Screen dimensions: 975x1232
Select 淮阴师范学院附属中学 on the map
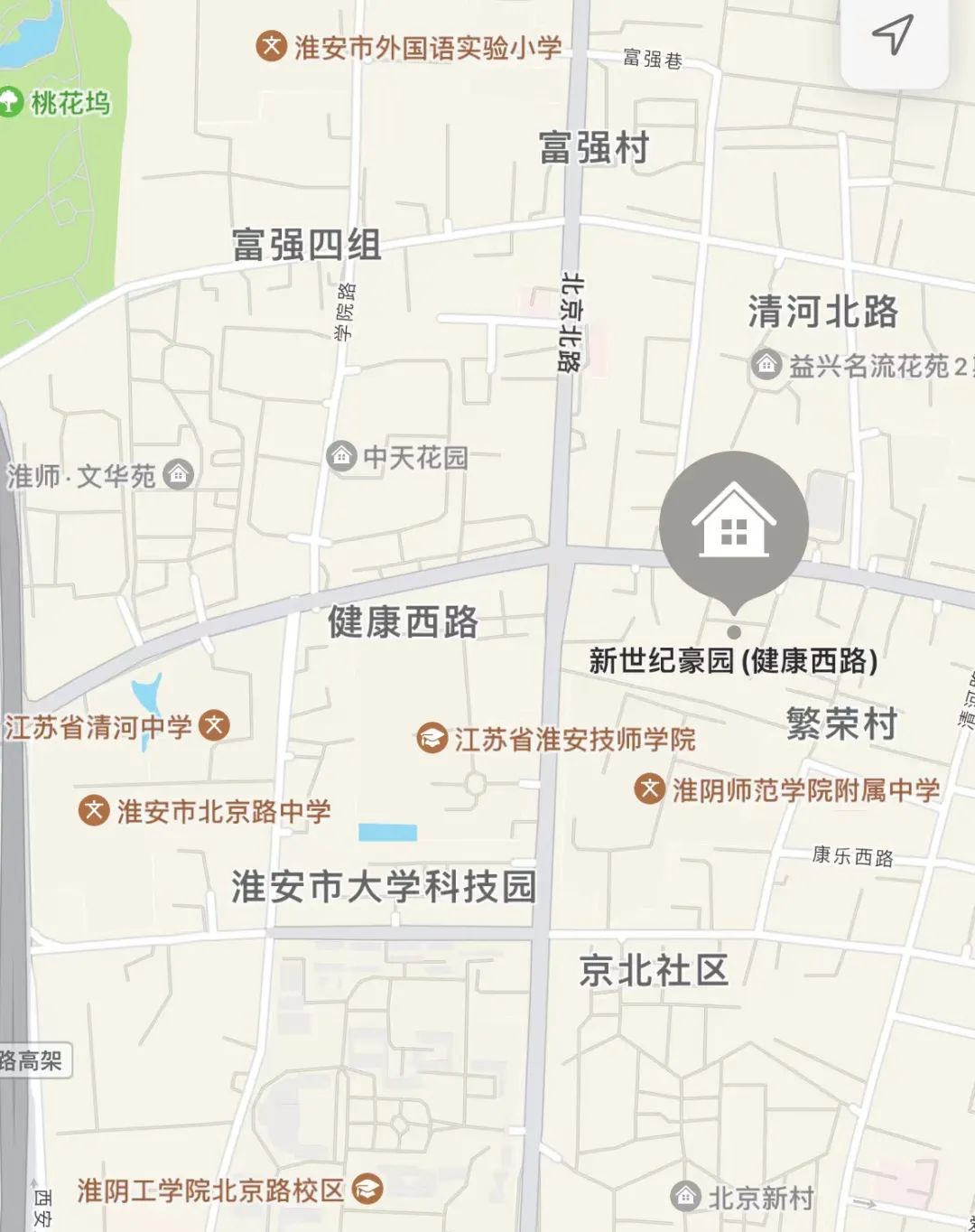[650, 789]
